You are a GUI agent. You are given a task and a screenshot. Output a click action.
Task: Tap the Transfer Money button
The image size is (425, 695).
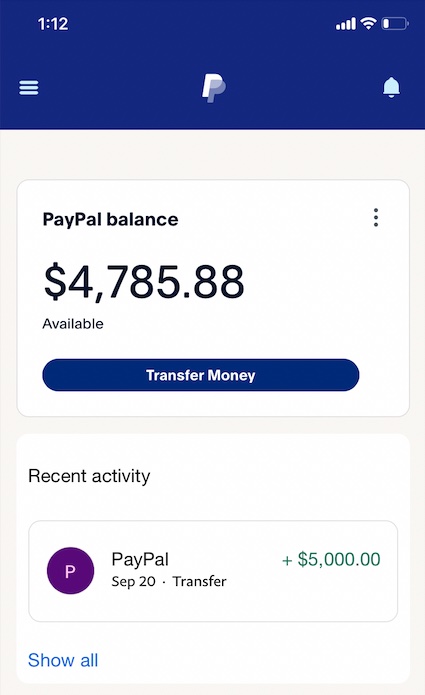[x=200, y=375]
